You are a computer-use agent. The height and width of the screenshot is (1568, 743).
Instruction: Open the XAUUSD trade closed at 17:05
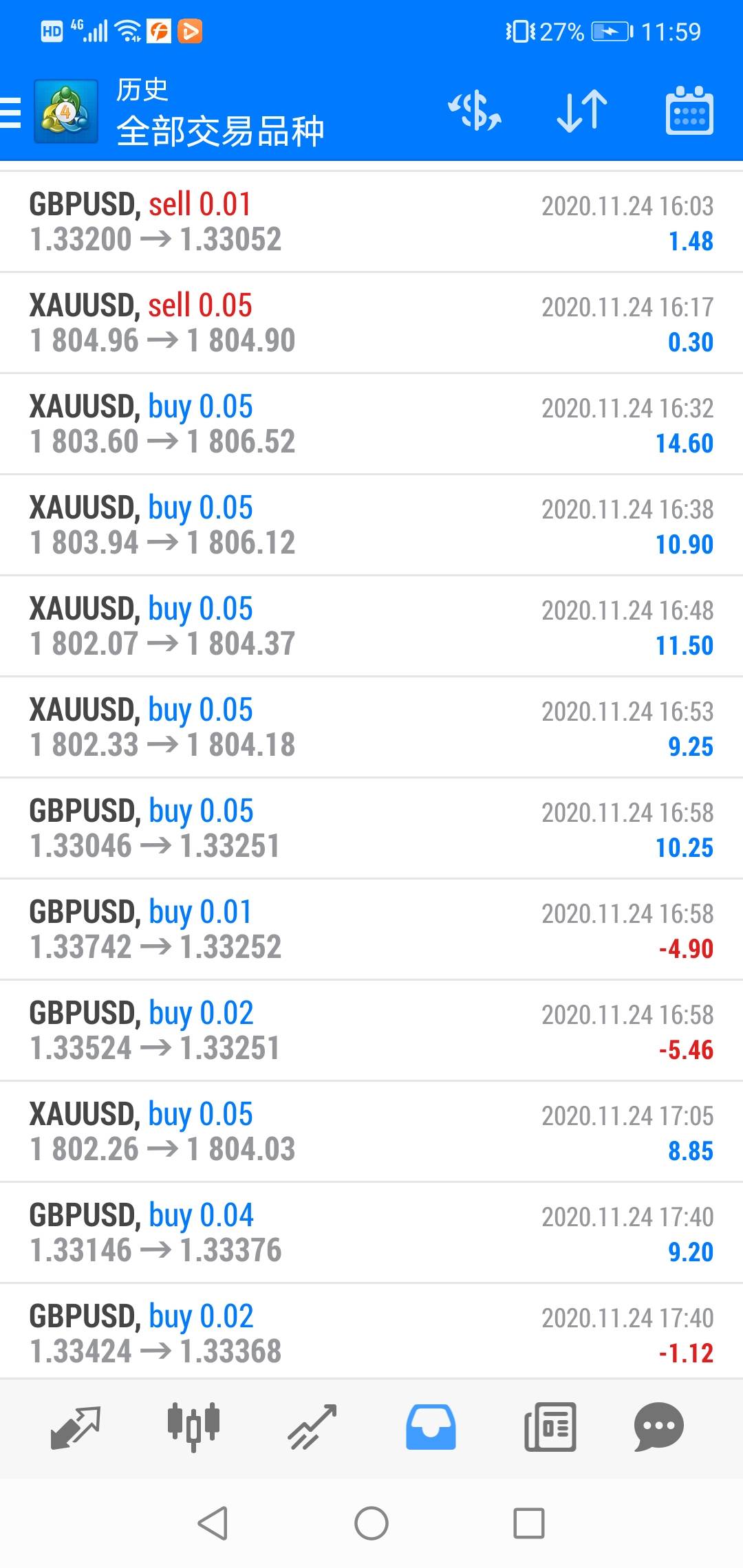pos(371,1132)
